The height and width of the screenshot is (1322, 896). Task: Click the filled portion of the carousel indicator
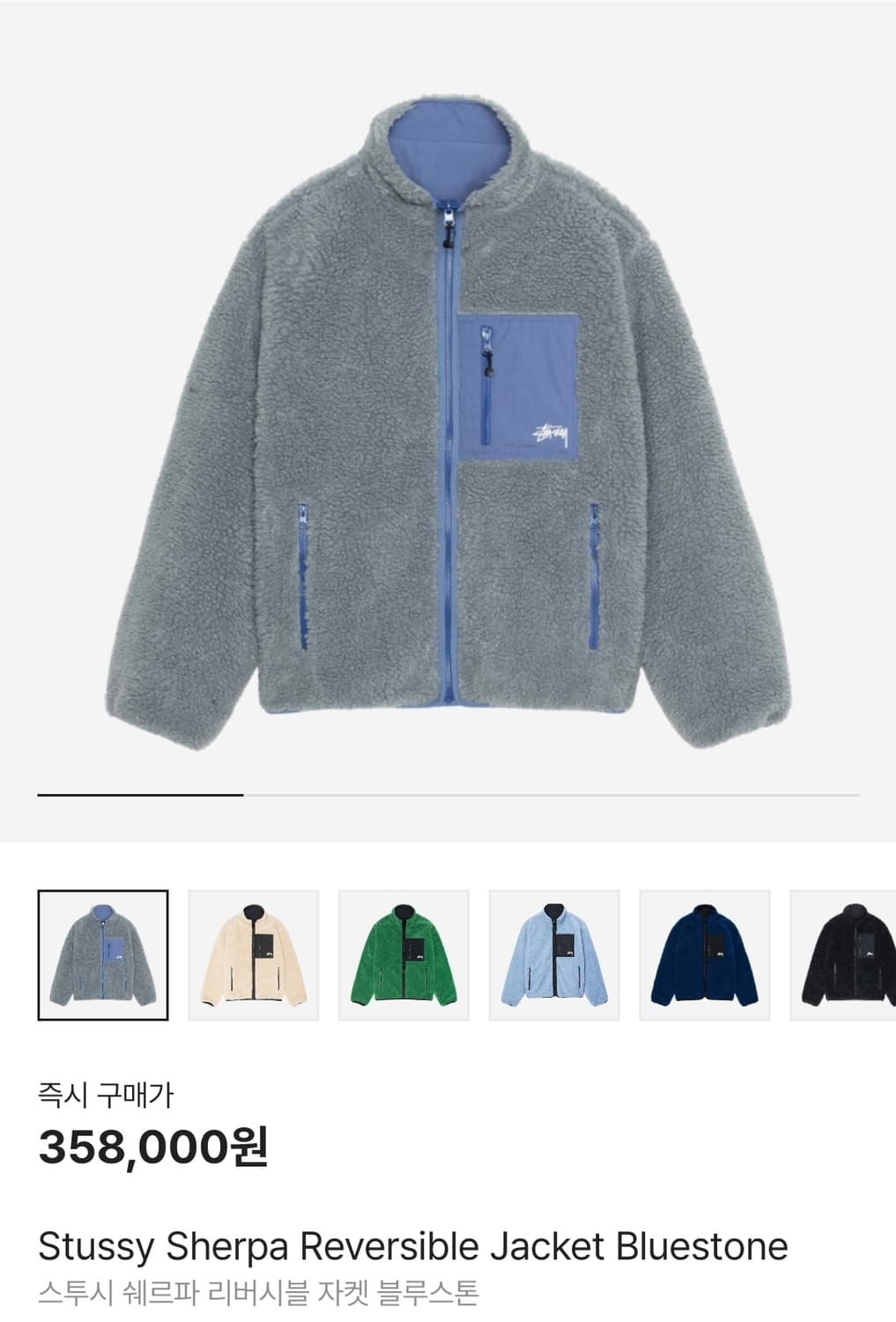(141, 793)
